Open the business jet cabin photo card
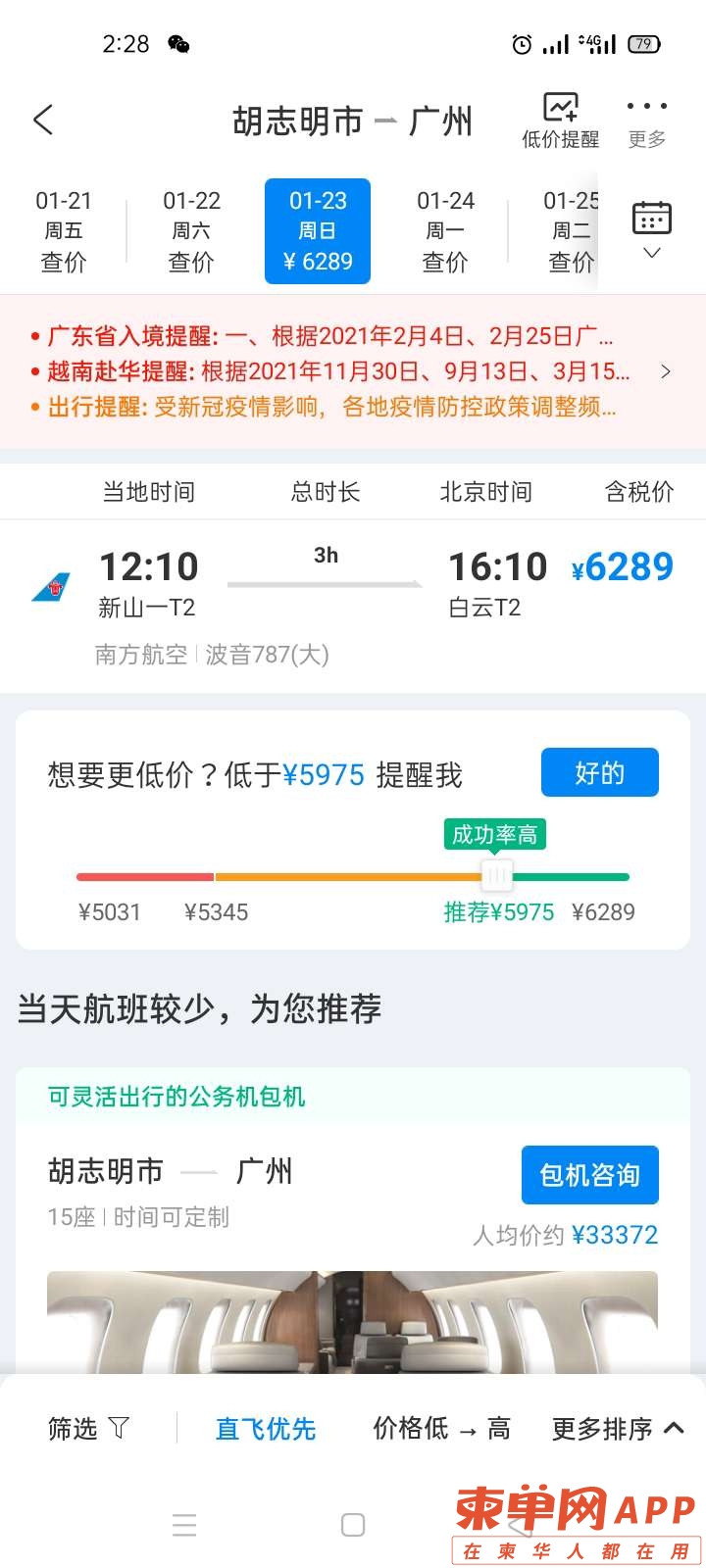The width and height of the screenshot is (706, 1568). [352, 1321]
